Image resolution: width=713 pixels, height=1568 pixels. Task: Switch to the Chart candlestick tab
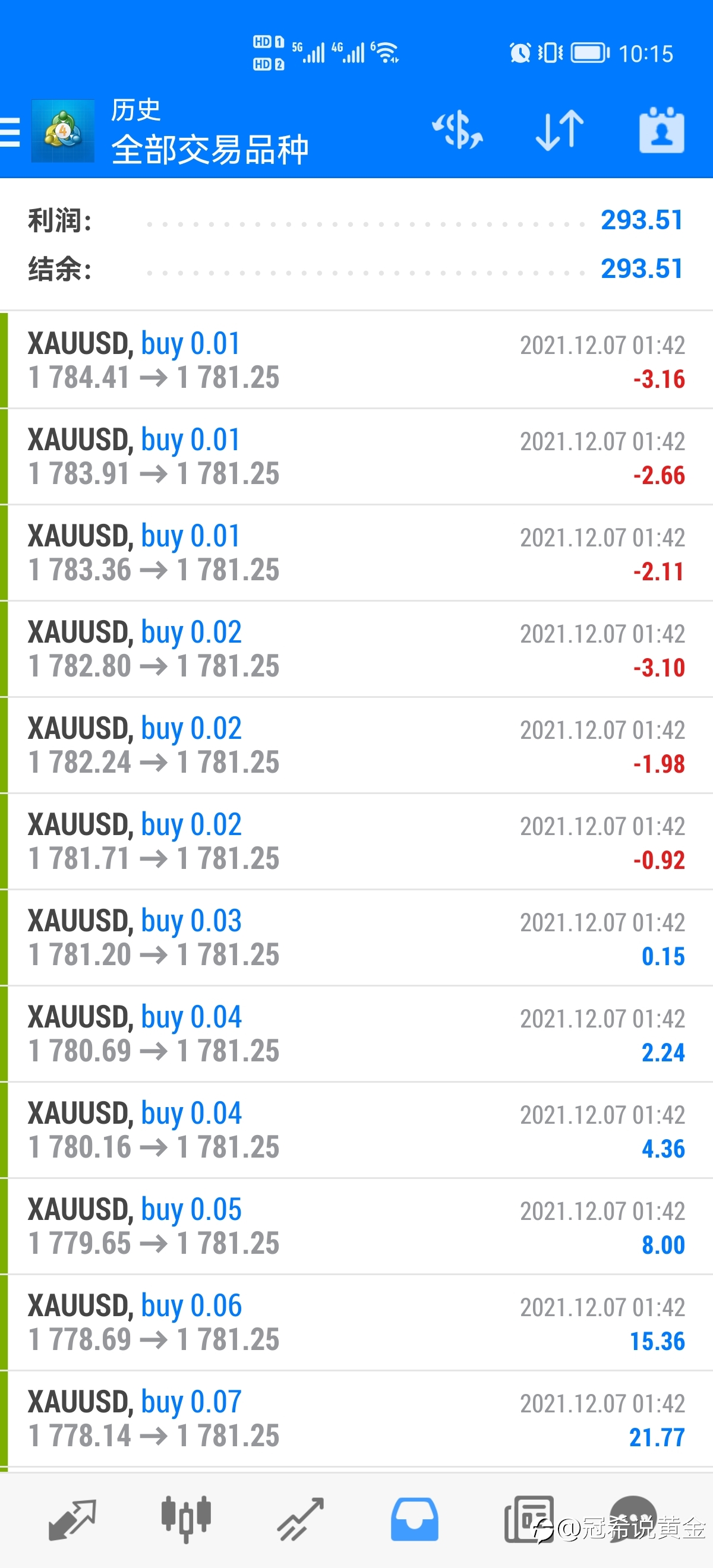(187, 1519)
